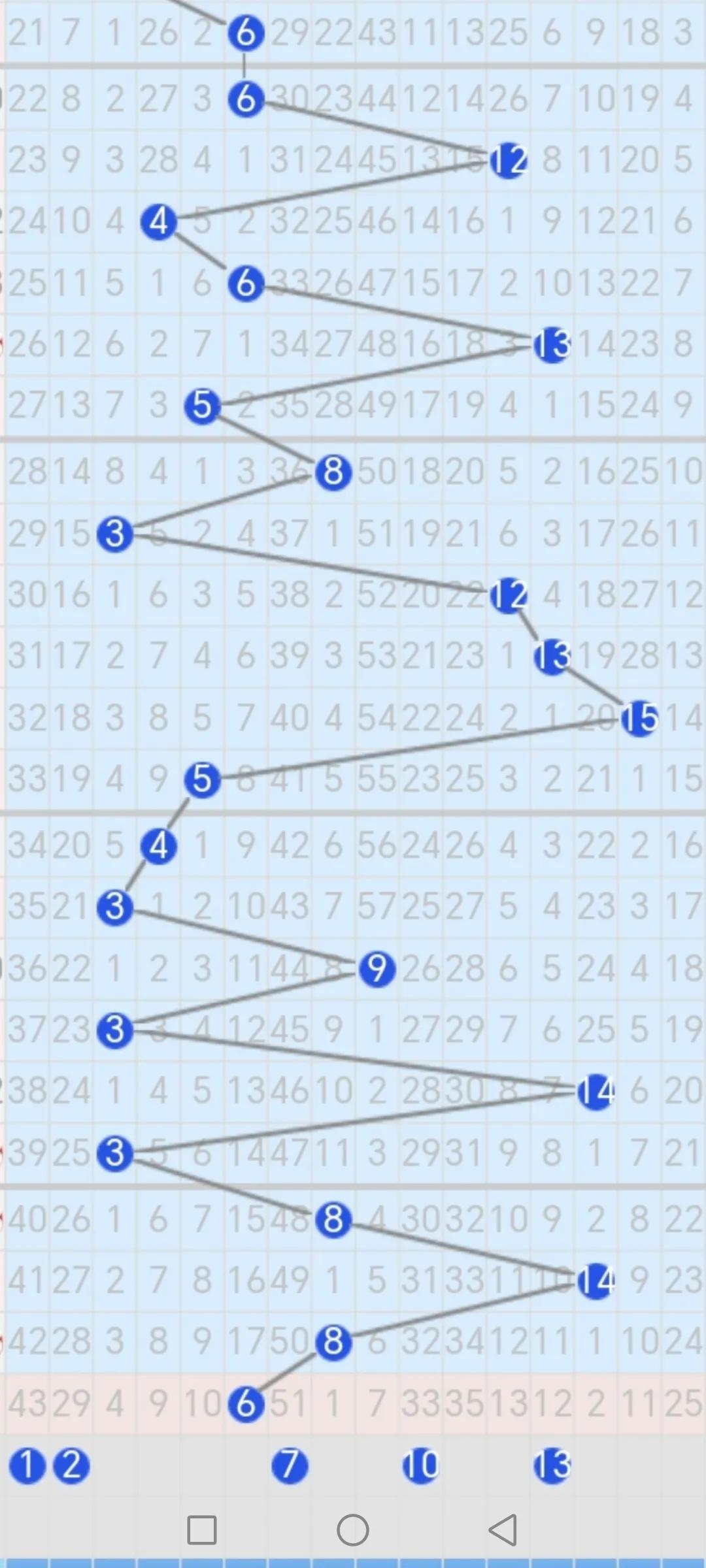Image resolution: width=706 pixels, height=1568 pixels.
Task: Toggle ball number 7 in selection row
Action: [x=290, y=1465]
